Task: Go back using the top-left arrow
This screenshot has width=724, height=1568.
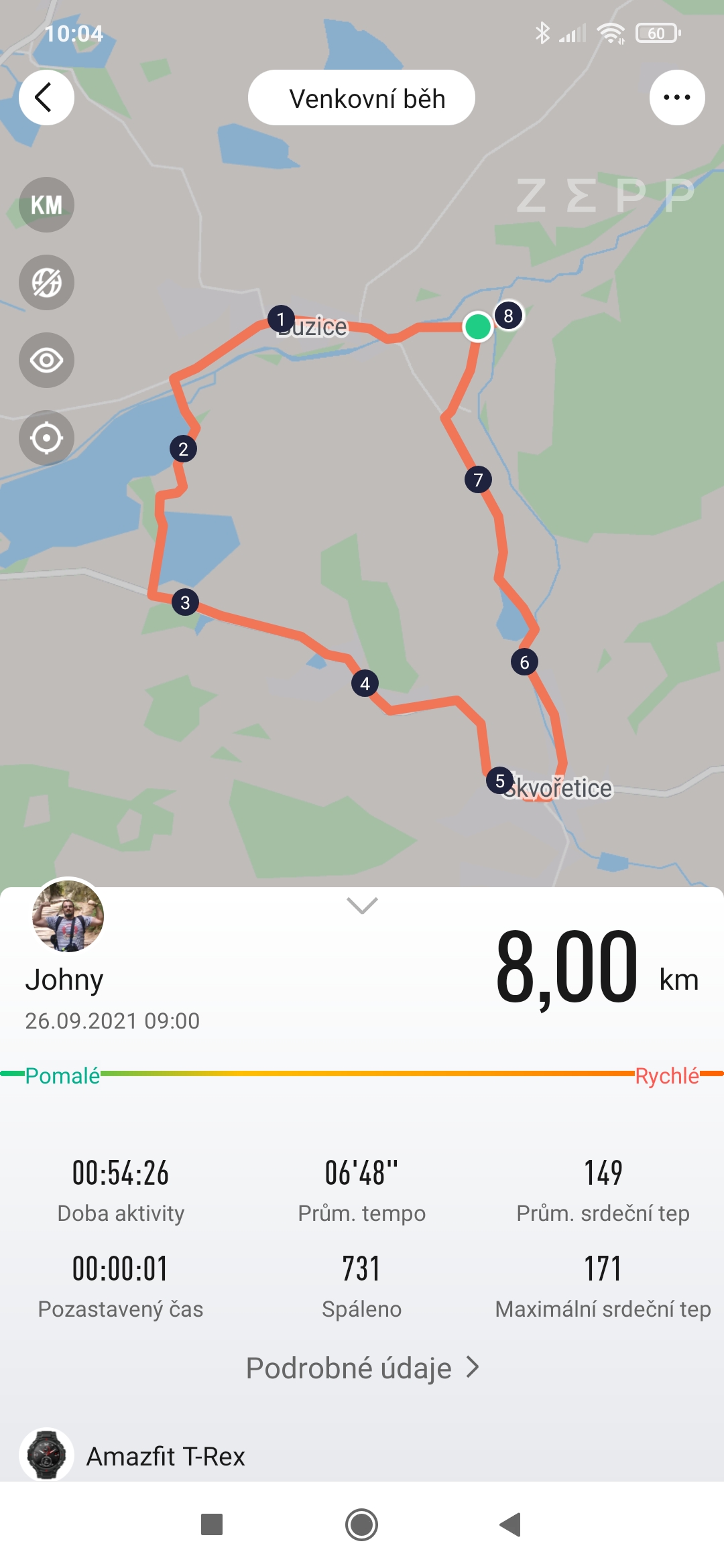Action: point(46,98)
